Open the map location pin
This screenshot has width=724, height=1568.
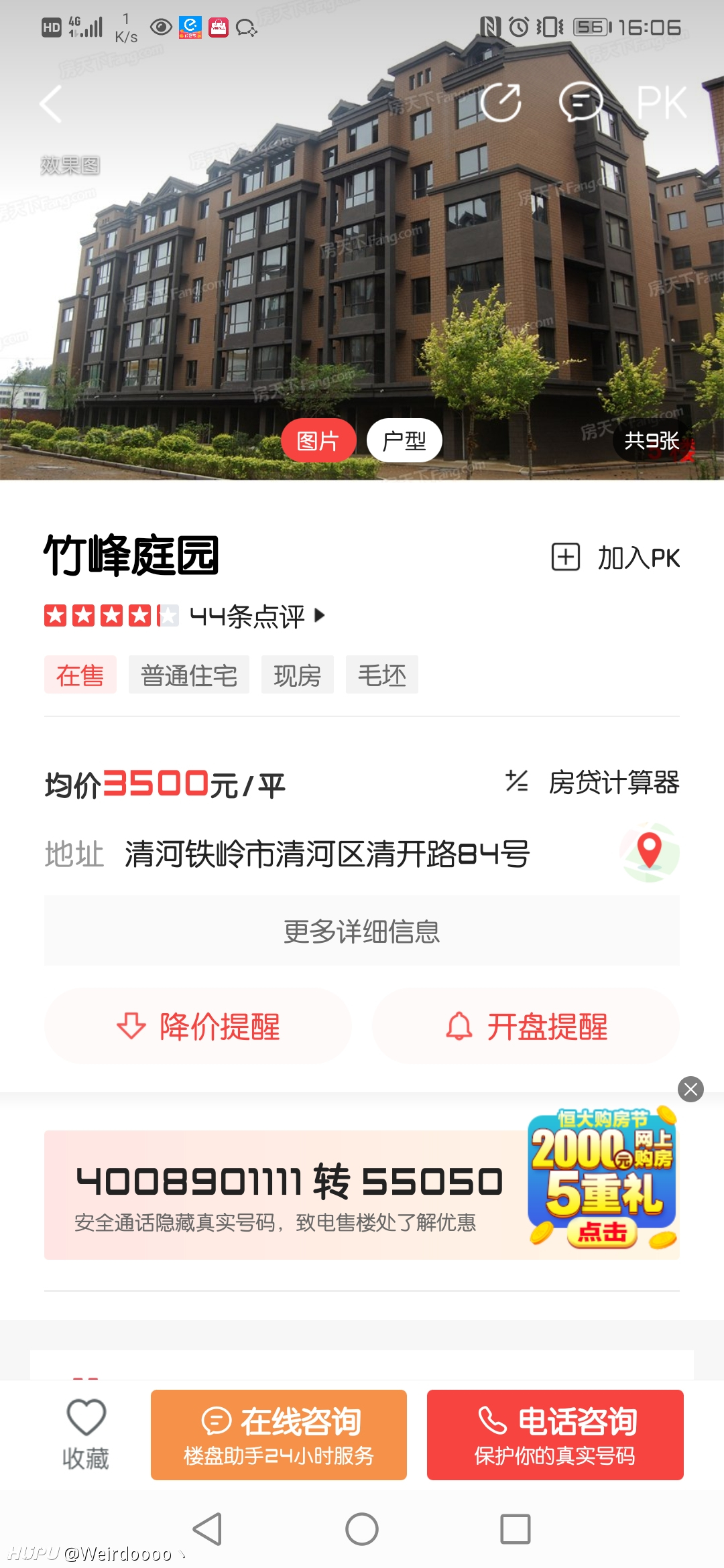tap(649, 852)
